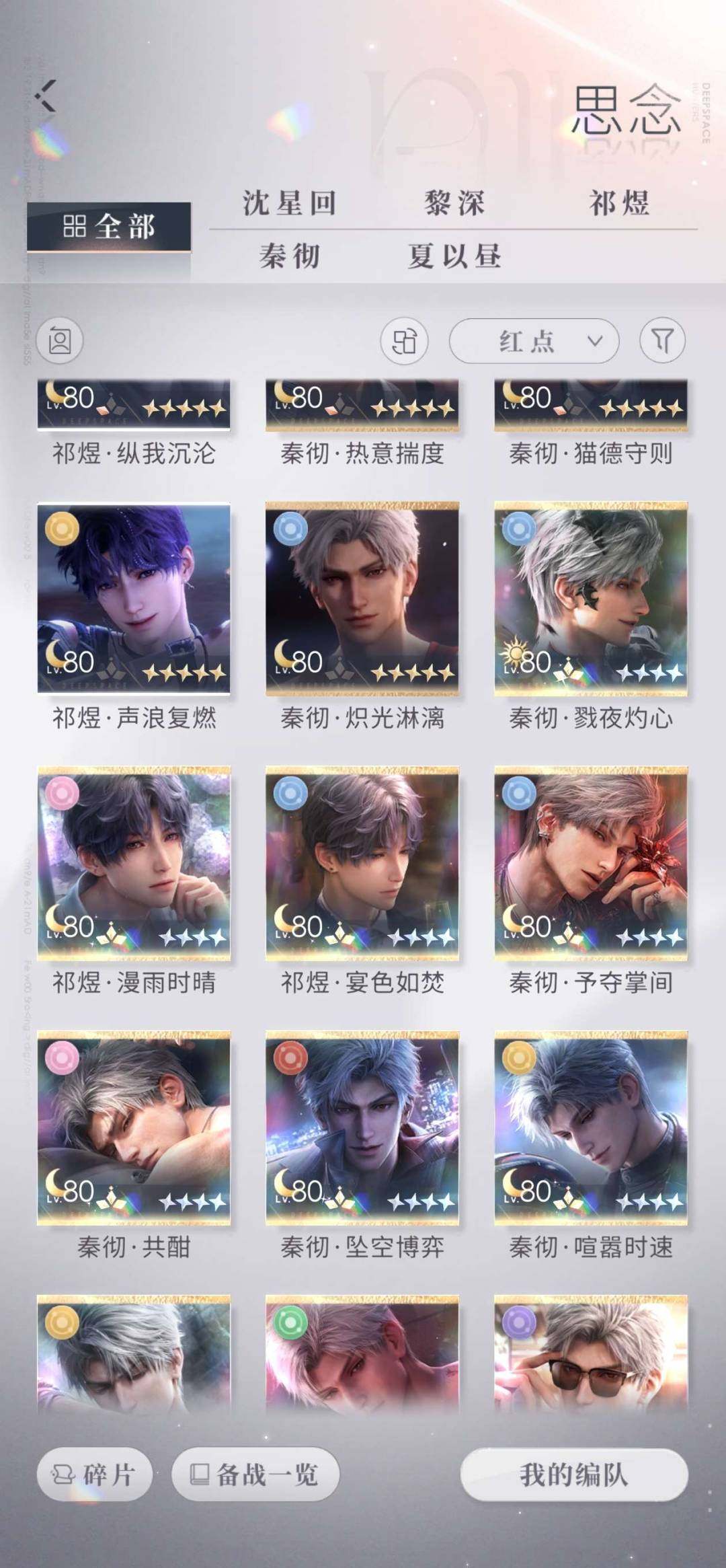This screenshot has width=726, height=1568.
Task: Open the card 秦彻·戮夜灼心
Action: point(591,599)
